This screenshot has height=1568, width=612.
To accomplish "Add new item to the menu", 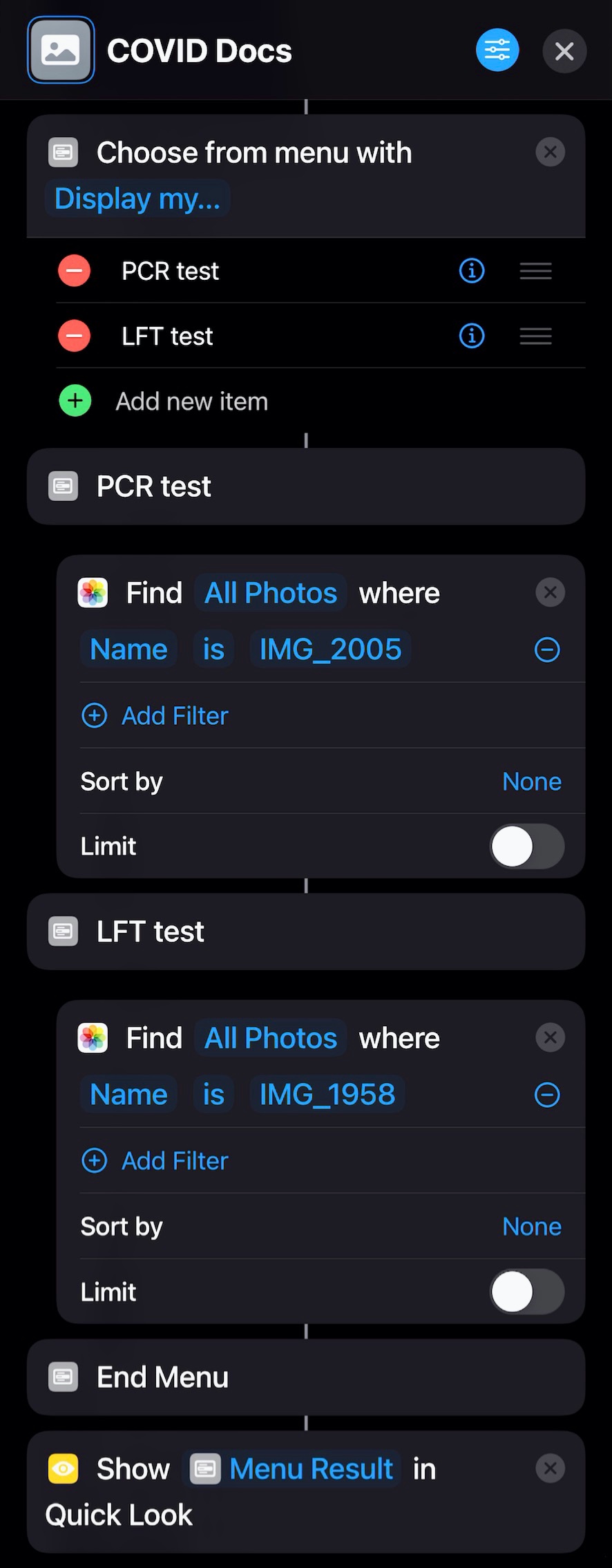I will 75,402.
